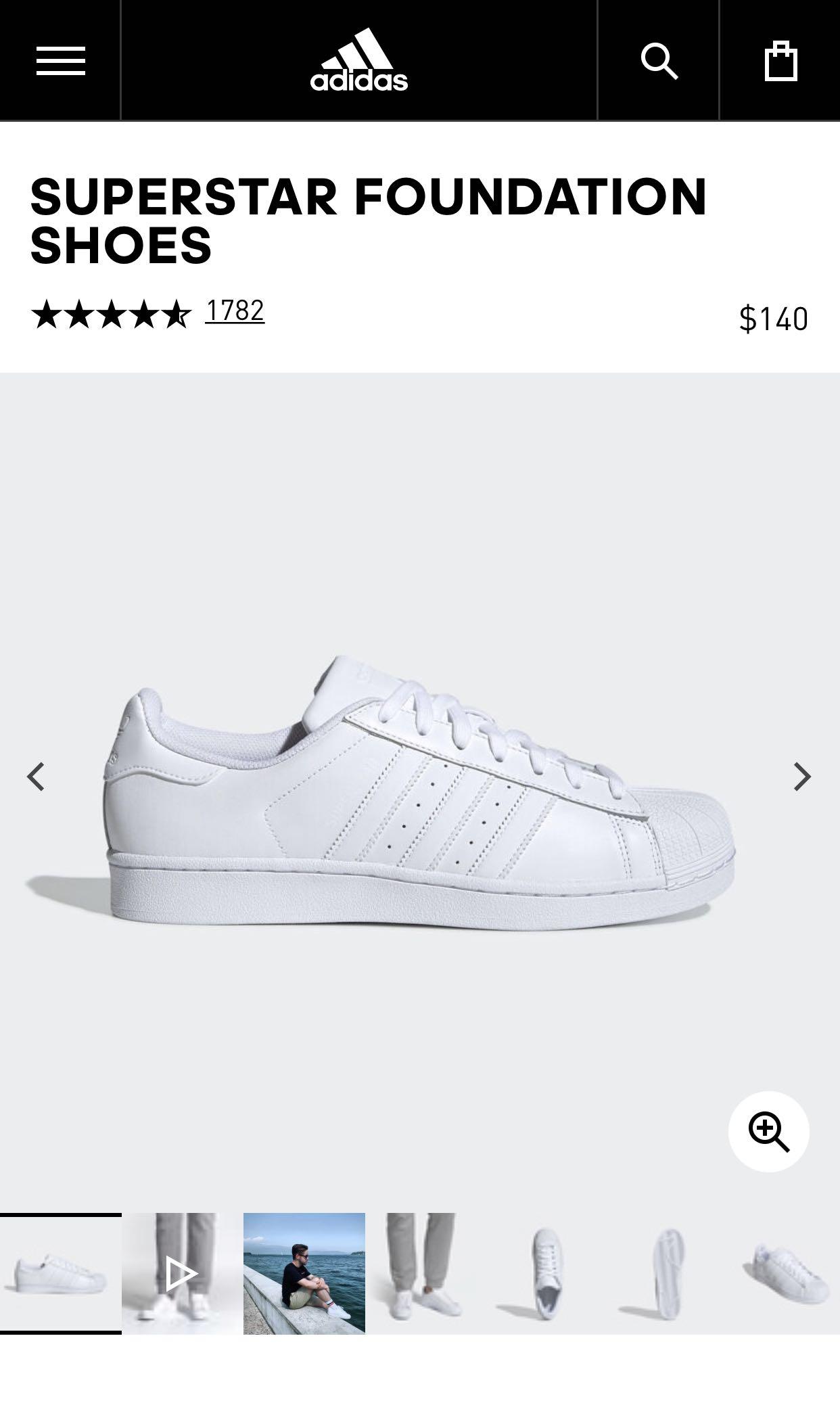Open the hamburger navigation menu
Viewport: 840px width, 1401px height.
click(x=60, y=60)
